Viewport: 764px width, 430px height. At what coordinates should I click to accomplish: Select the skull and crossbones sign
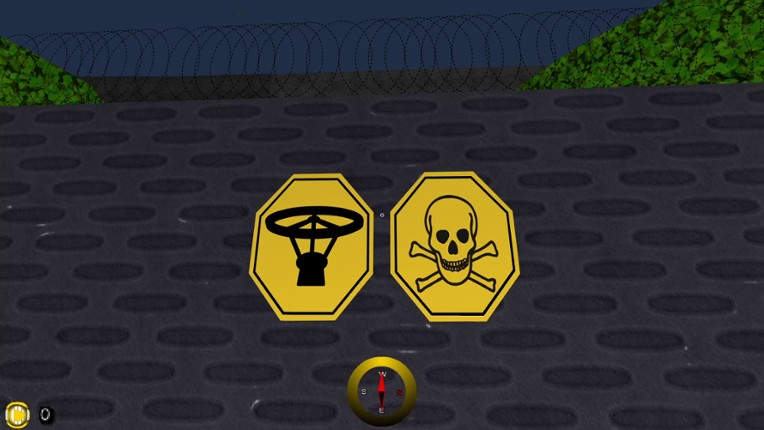click(454, 246)
